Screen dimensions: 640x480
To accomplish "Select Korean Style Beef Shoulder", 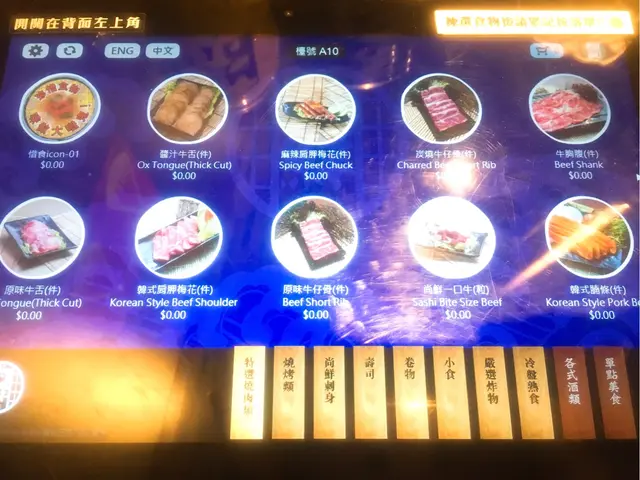I will [x=178, y=237].
